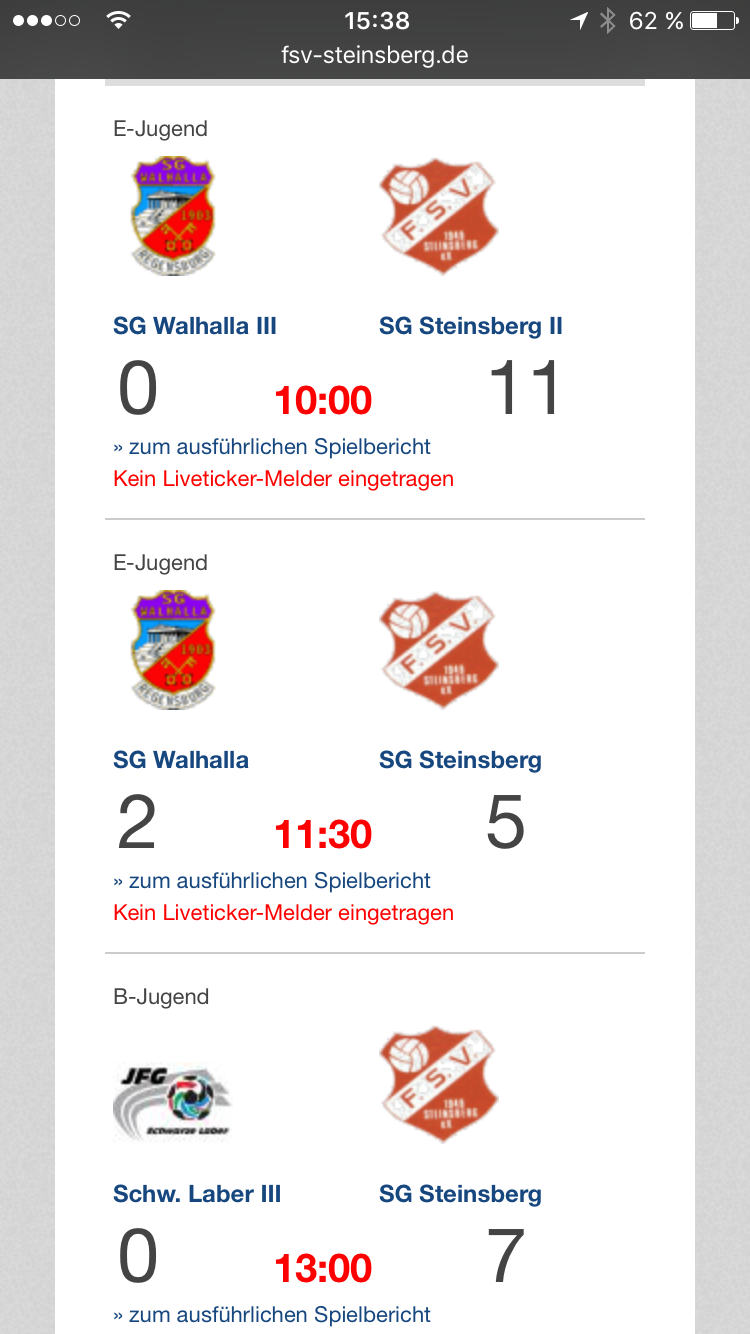This screenshot has width=750, height=1334.
Task: Open match report for SG Walhalla III game
Action: click(272, 446)
